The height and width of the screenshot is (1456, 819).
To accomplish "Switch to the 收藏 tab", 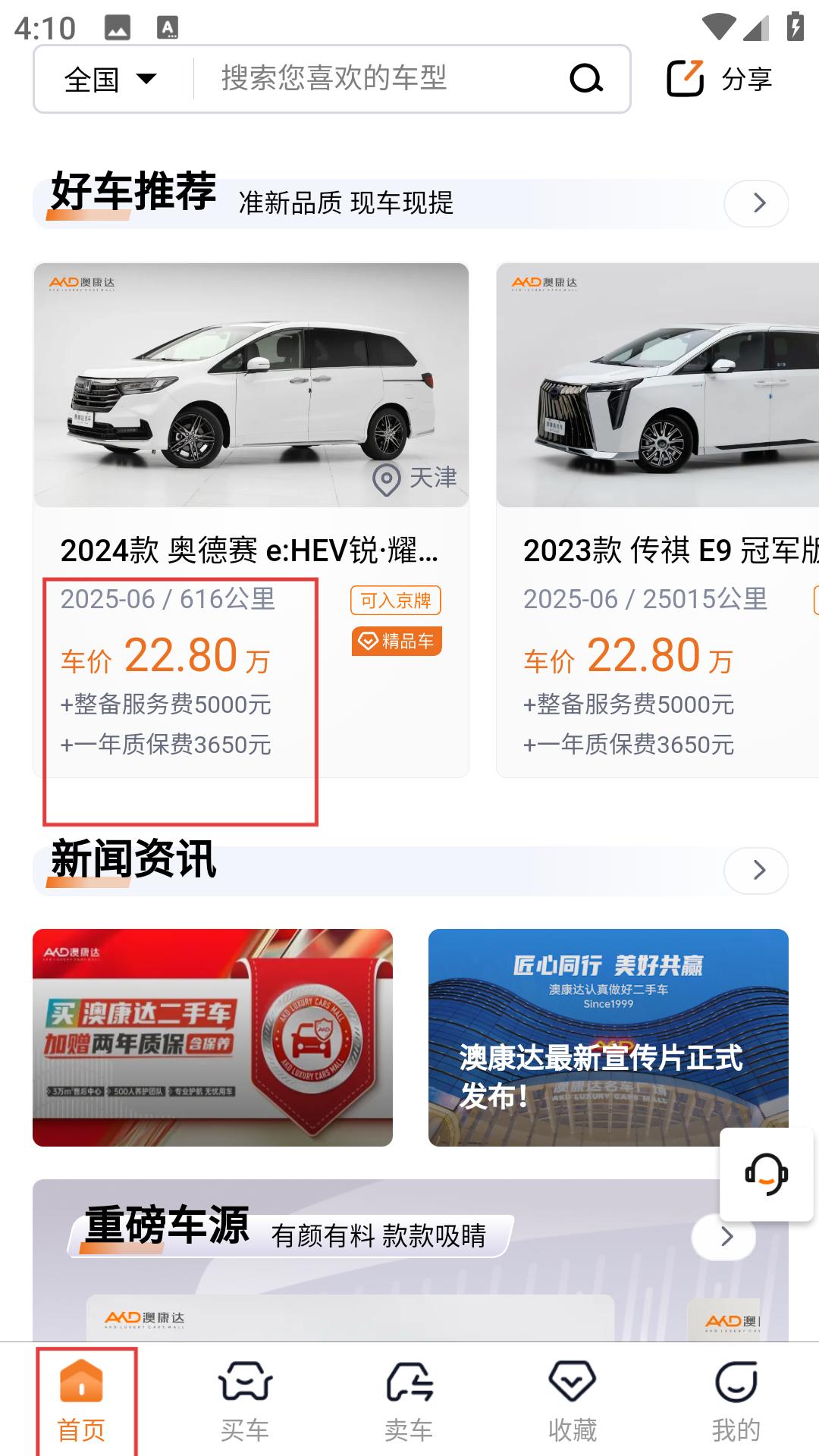I will pyautogui.click(x=573, y=1400).
